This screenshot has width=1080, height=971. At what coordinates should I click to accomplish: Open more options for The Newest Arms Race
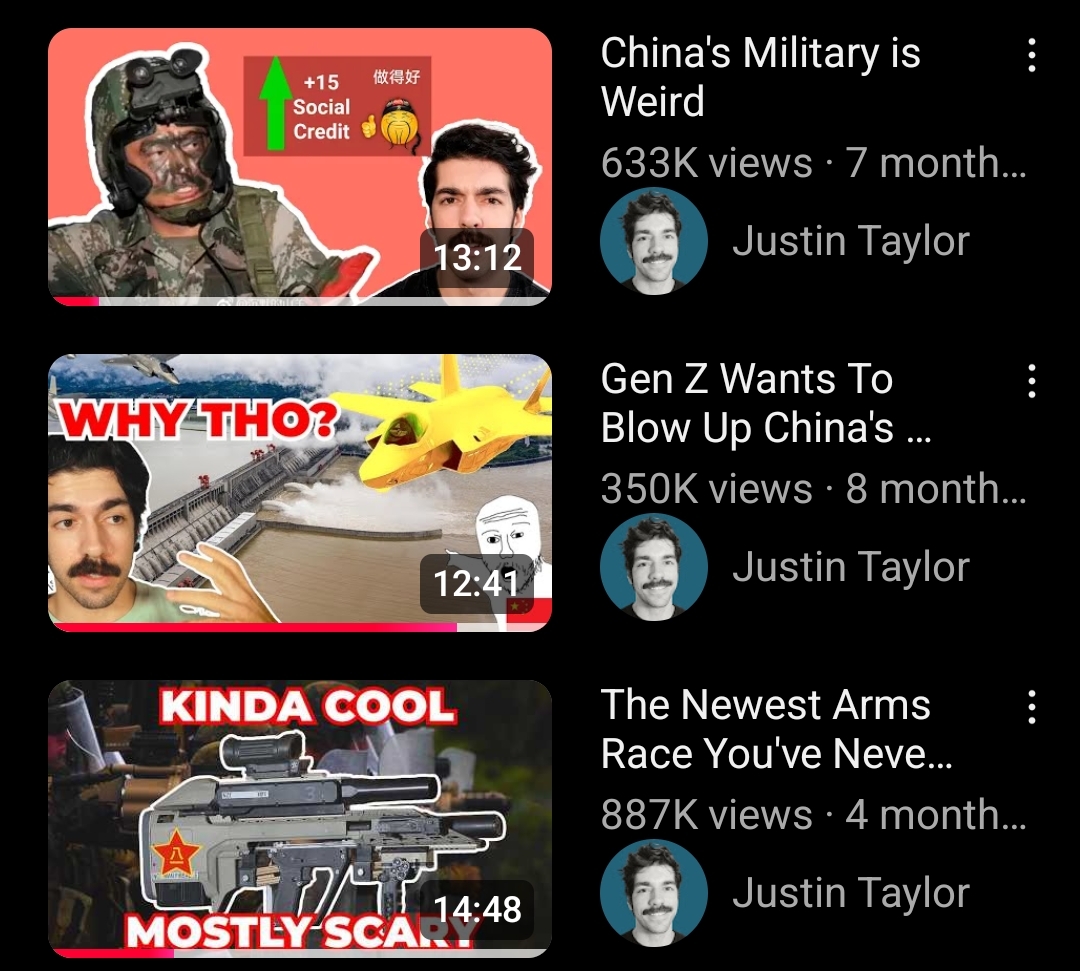(1031, 707)
